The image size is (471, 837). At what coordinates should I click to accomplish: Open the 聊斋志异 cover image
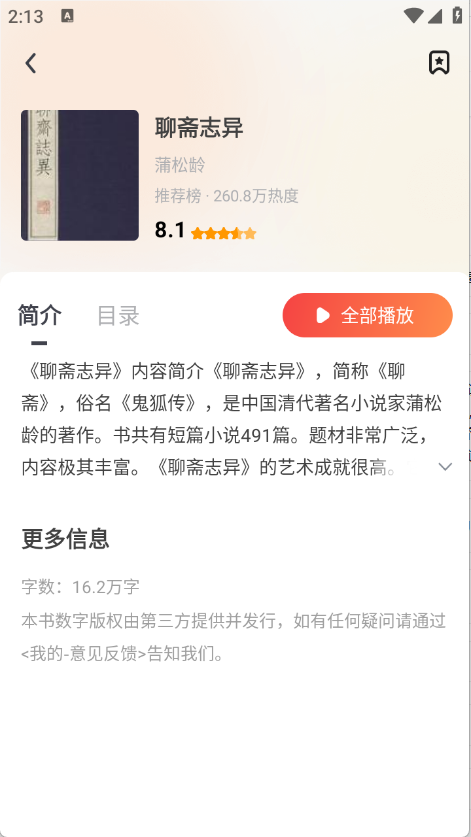80,175
